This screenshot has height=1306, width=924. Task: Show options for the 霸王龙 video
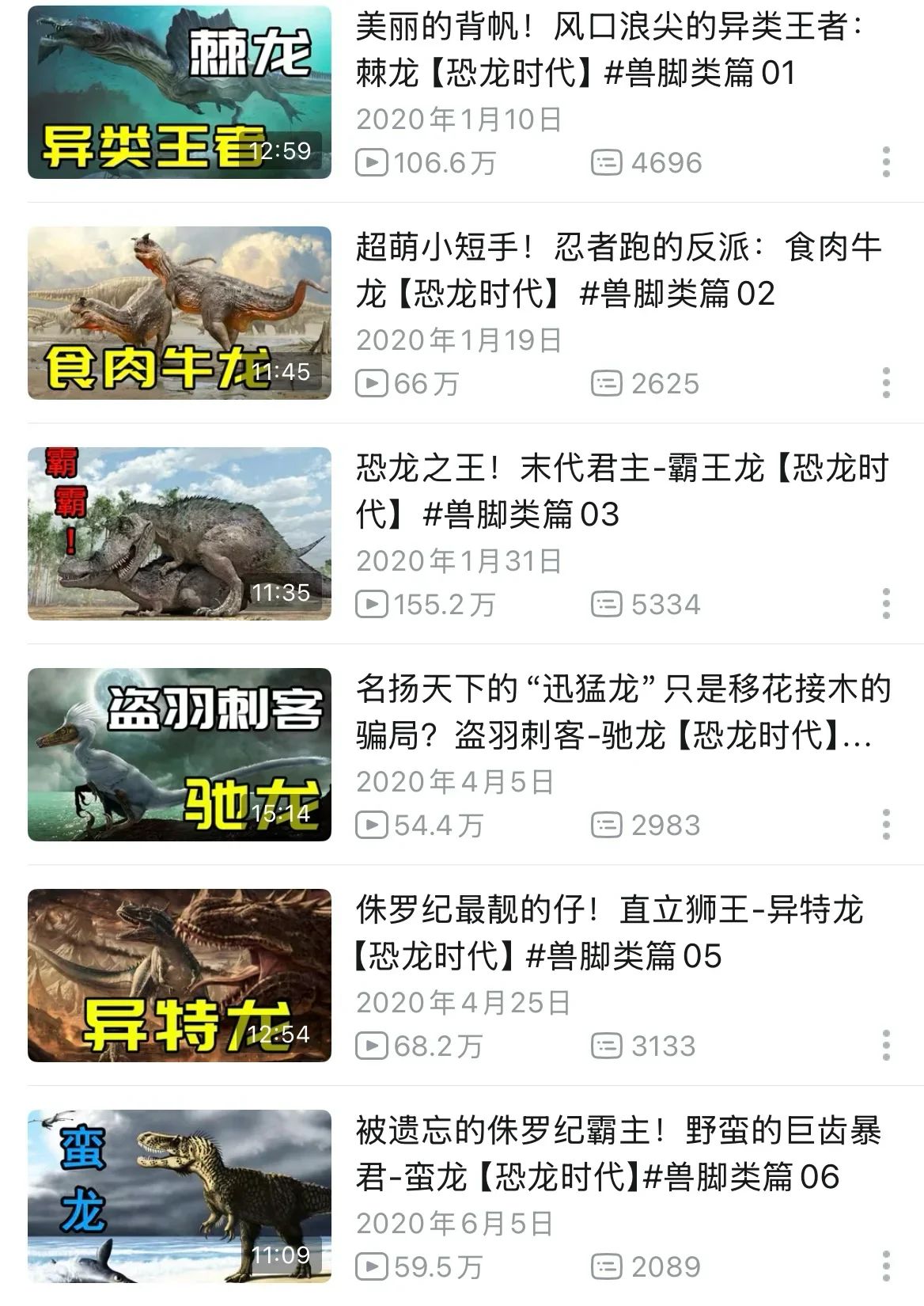pos(886,604)
